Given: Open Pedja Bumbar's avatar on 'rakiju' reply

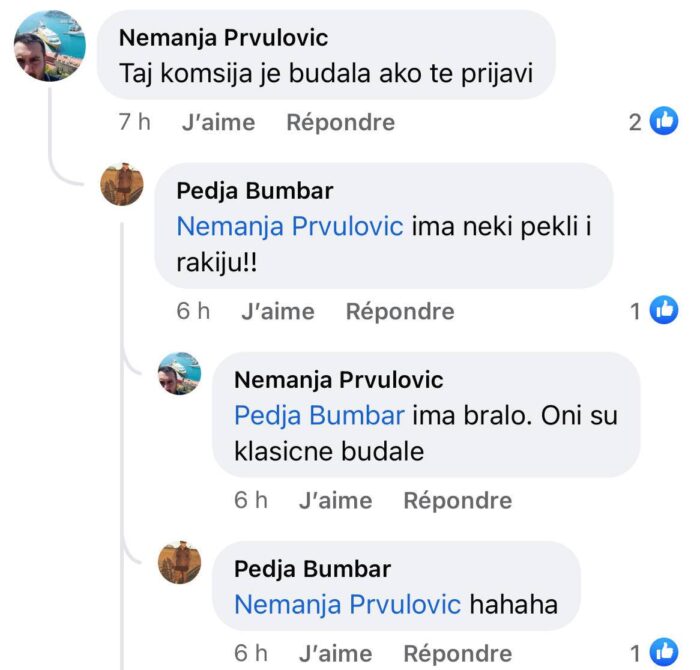Looking at the screenshot, I should click(x=122, y=184).
